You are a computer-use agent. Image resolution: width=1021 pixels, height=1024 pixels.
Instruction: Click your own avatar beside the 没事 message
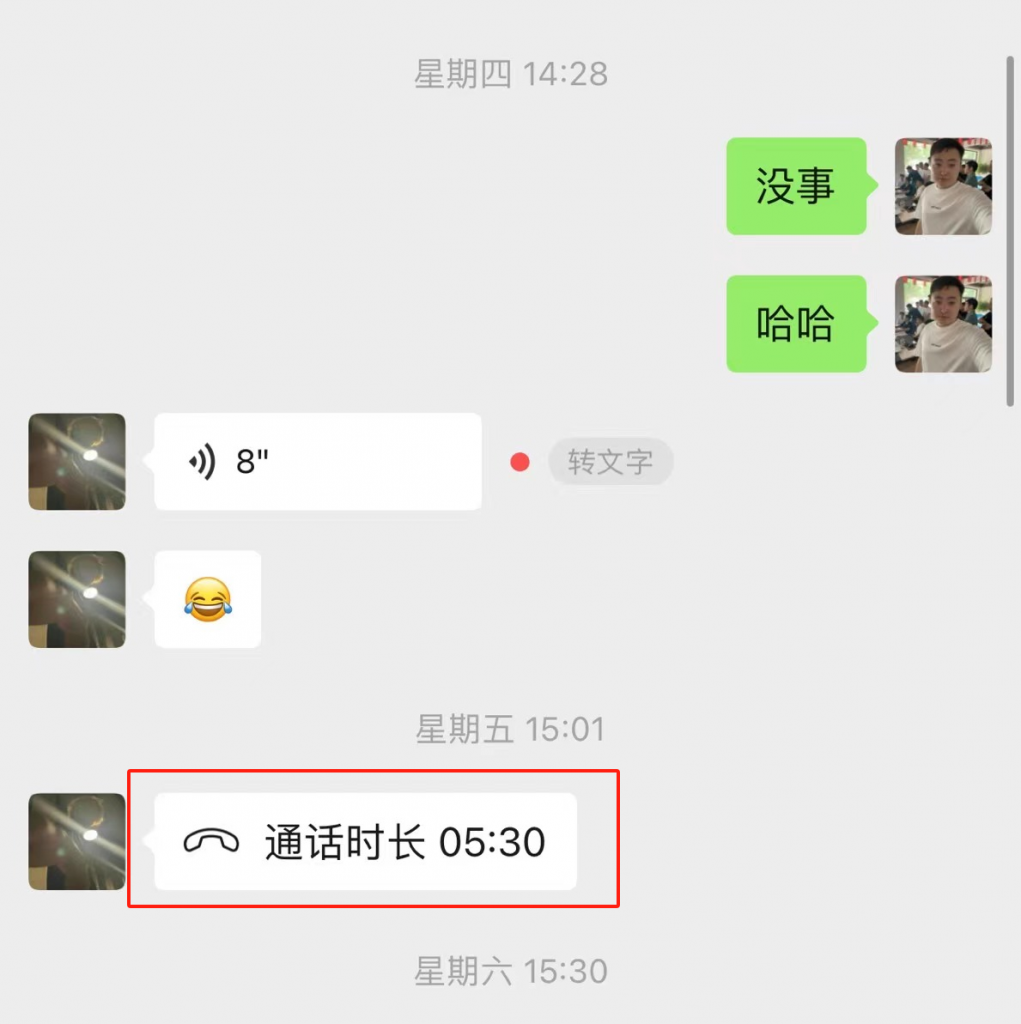[942, 187]
